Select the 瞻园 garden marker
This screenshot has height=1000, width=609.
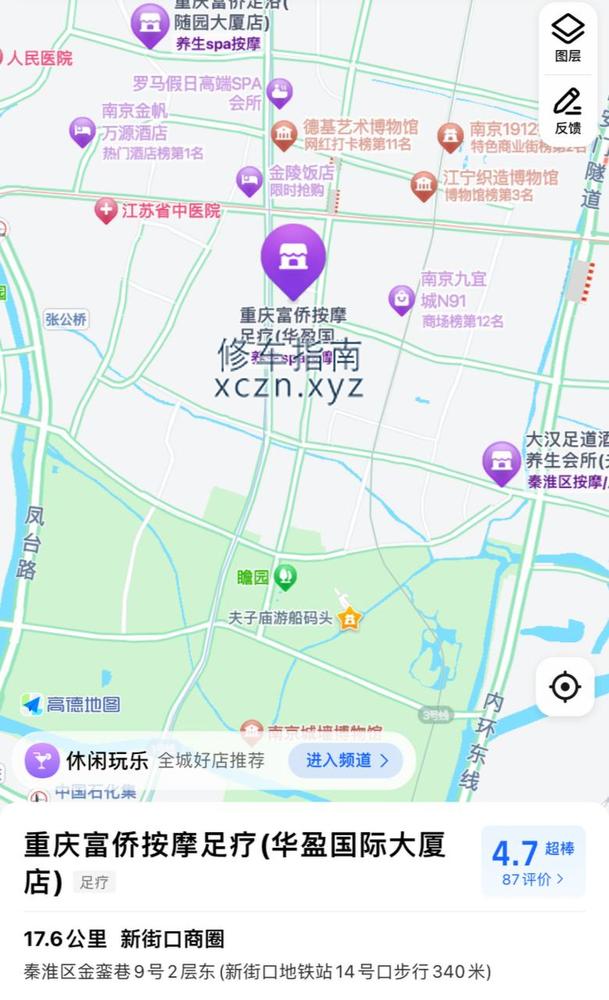pos(285,576)
